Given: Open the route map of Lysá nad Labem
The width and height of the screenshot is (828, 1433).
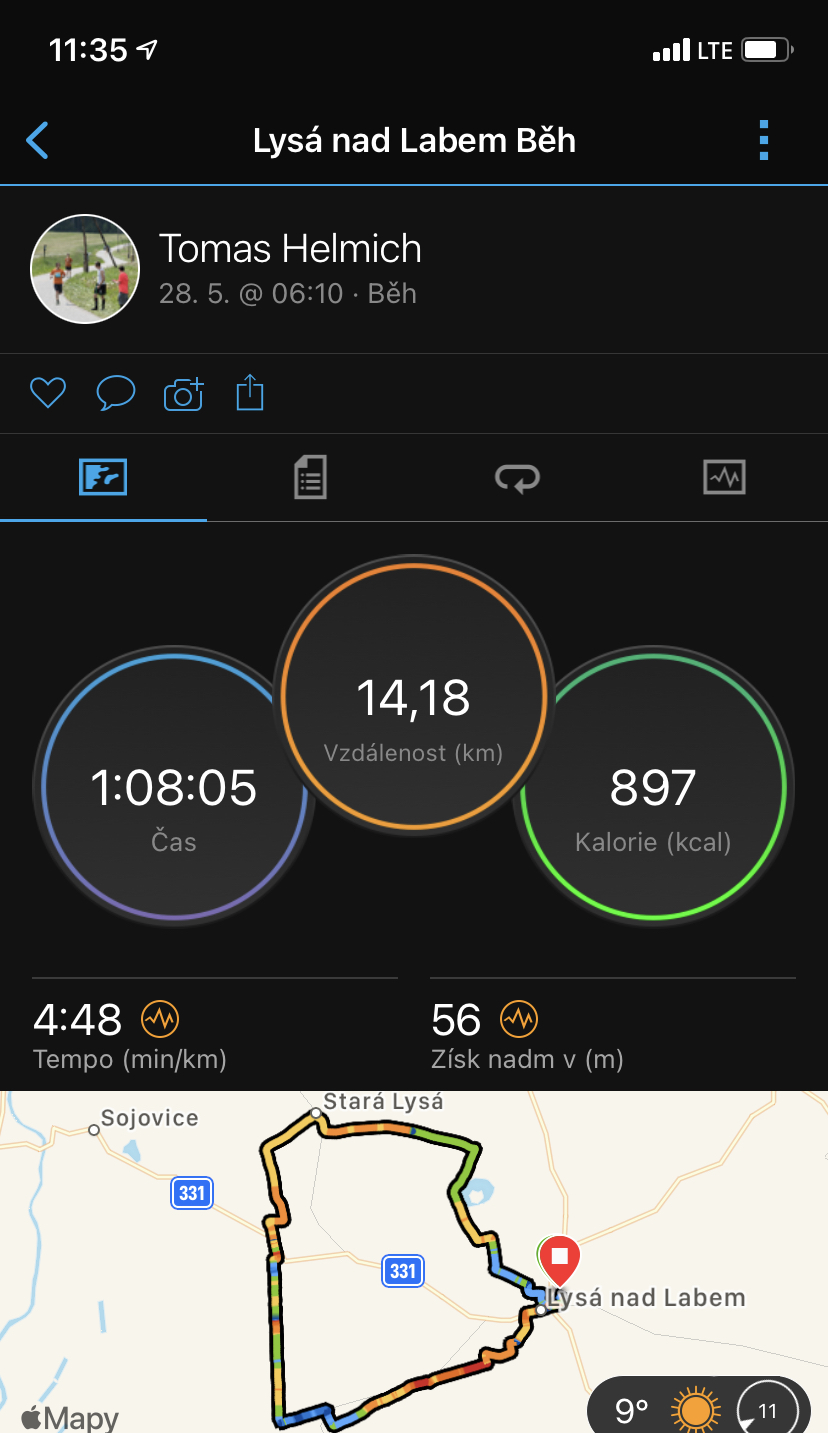Looking at the screenshot, I should click(x=414, y=1262).
